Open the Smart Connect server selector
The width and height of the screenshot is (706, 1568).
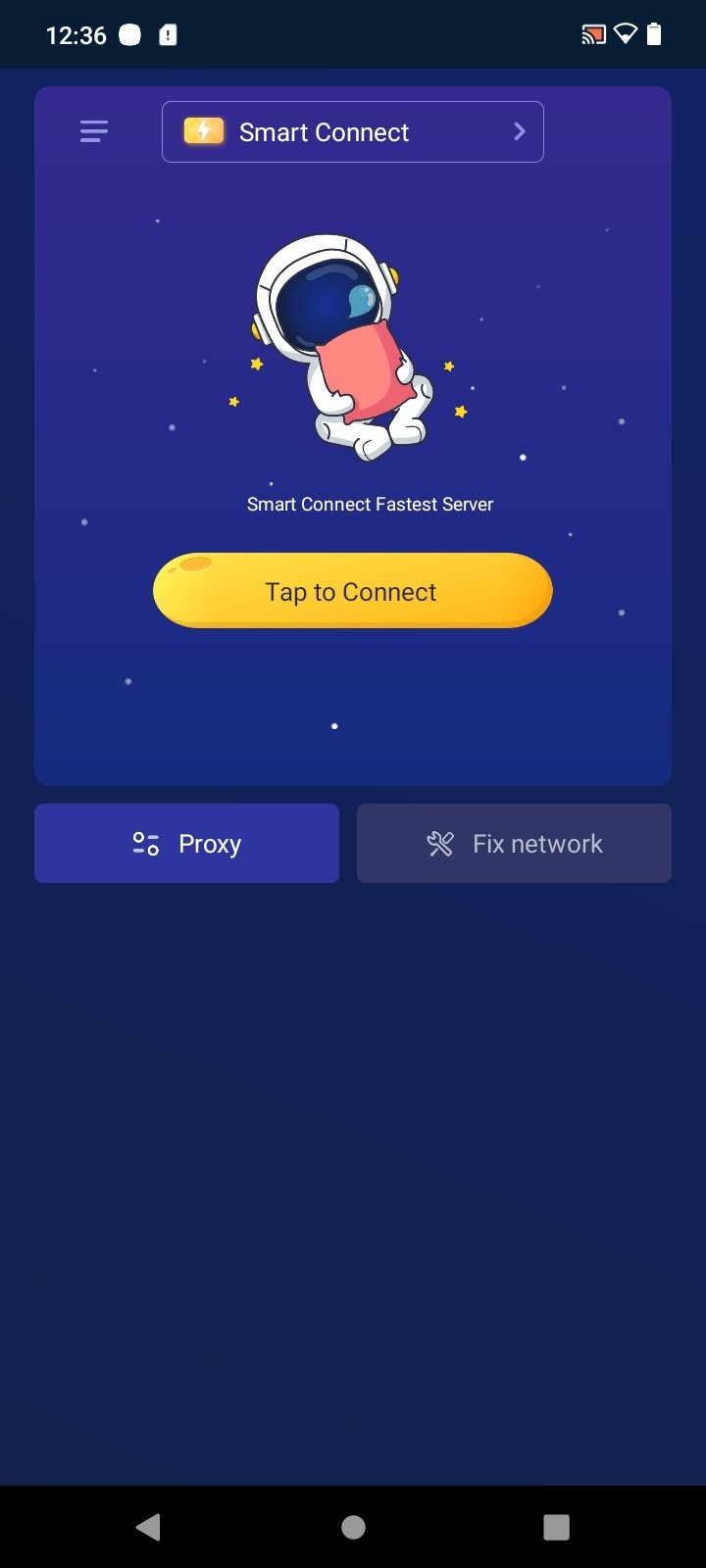(353, 131)
